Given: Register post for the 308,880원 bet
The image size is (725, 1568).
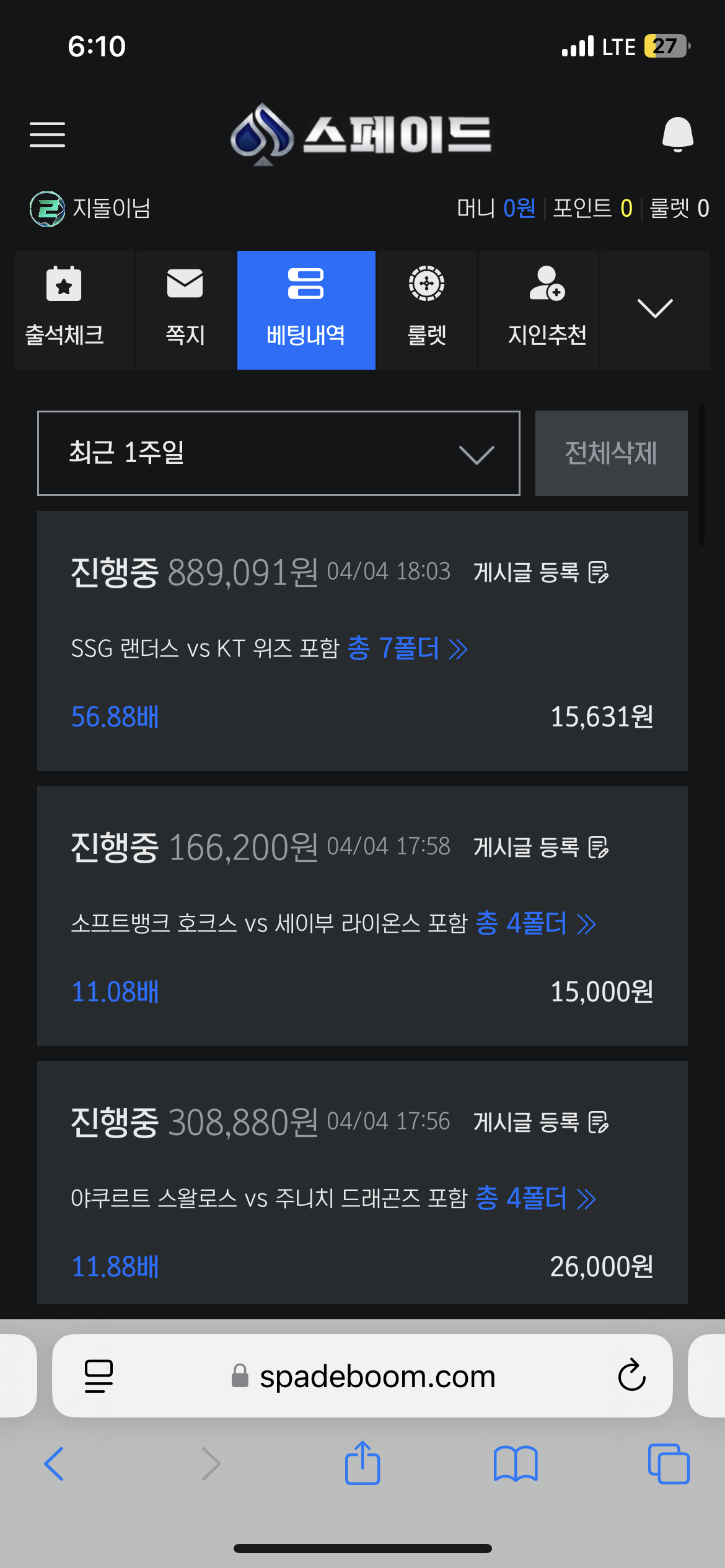Looking at the screenshot, I should [541, 1122].
